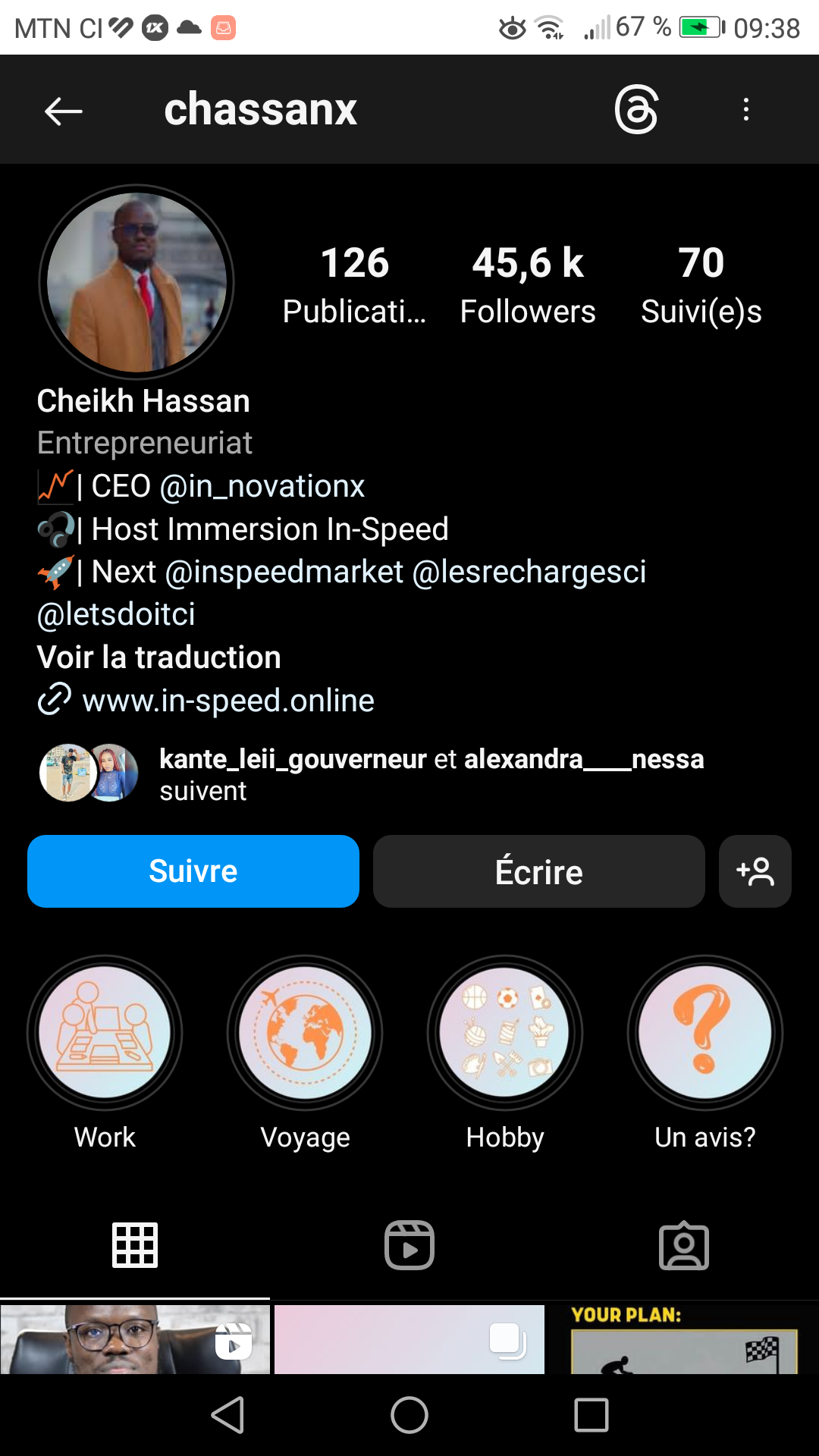Screen dimensions: 819x1456
Task: Open the 45,6 k Followers list
Action: click(528, 284)
